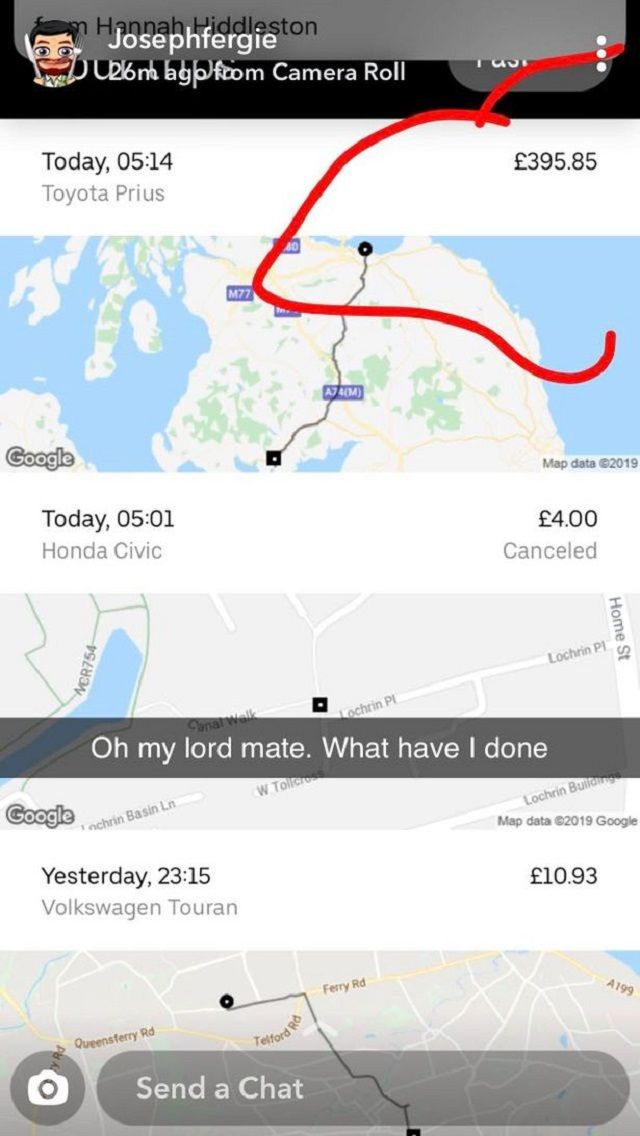Open the three-dot overflow menu
Screen dimensions: 640x1136
point(601,54)
